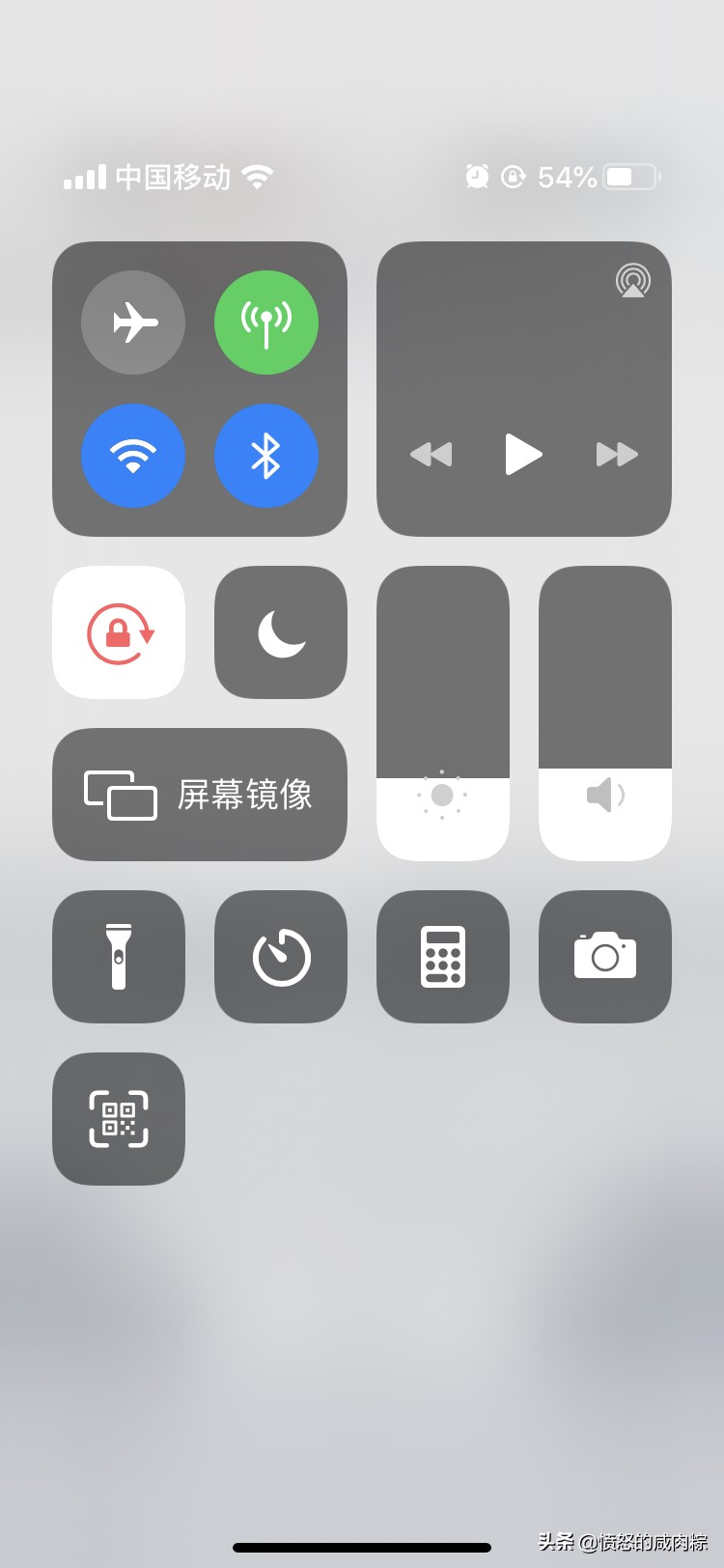
Task: Play the media
Action: coord(523,454)
